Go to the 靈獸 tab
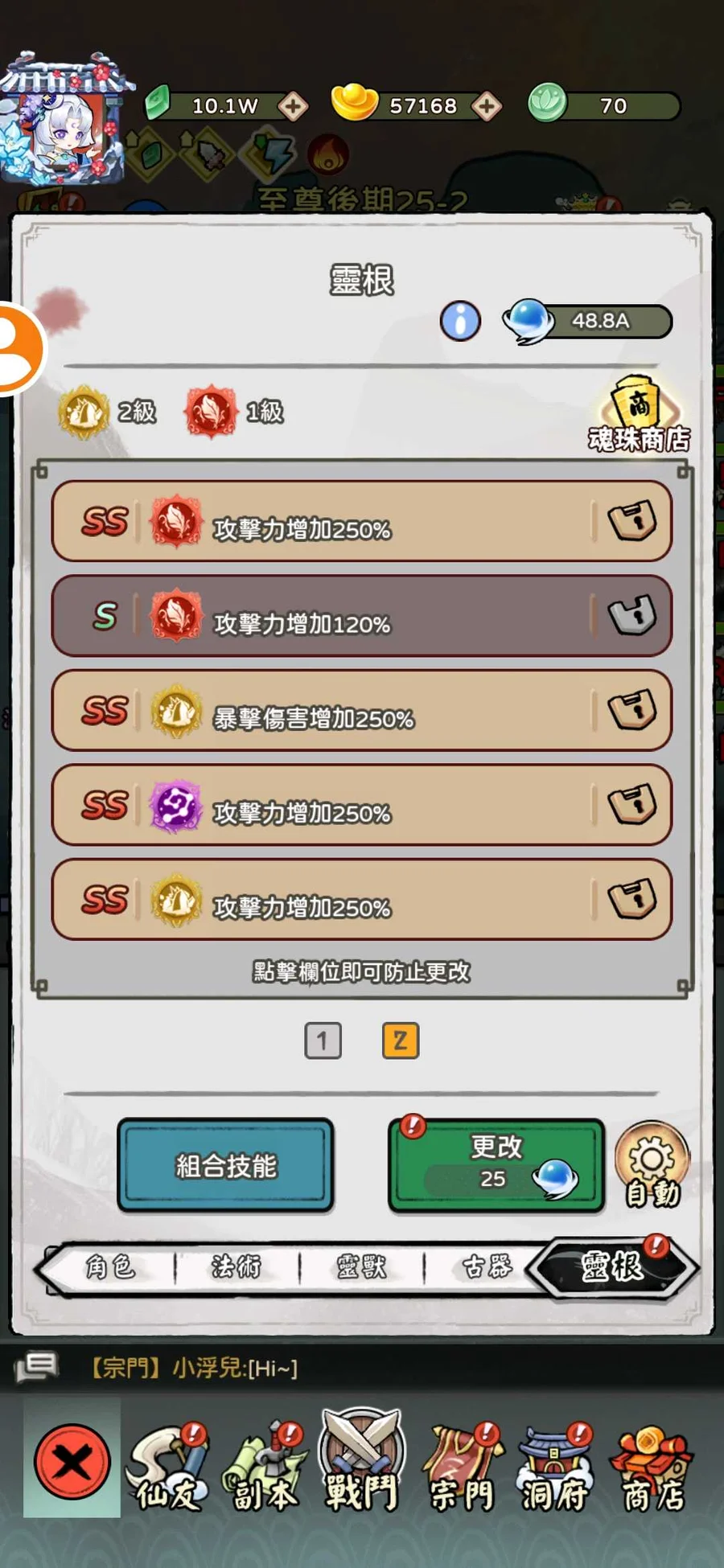Screen dimensions: 724x1568 [x=361, y=1268]
